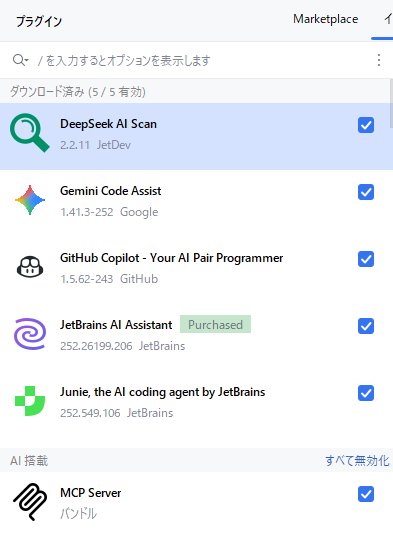This screenshot has width=393, height=538.
Task: Toggle the GitHub Copilot checkbox
Action: click(366, 259)
